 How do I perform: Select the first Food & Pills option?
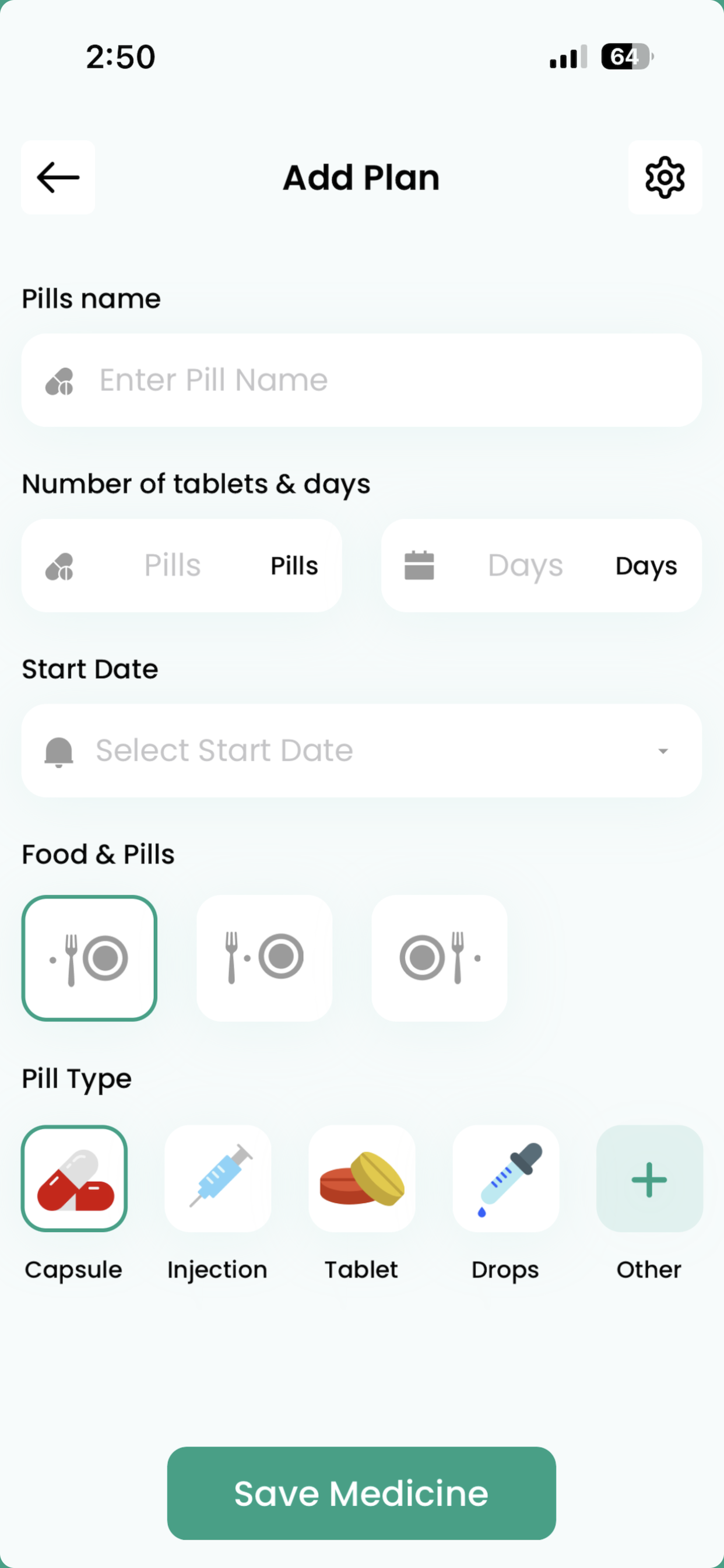coord(89,958)
